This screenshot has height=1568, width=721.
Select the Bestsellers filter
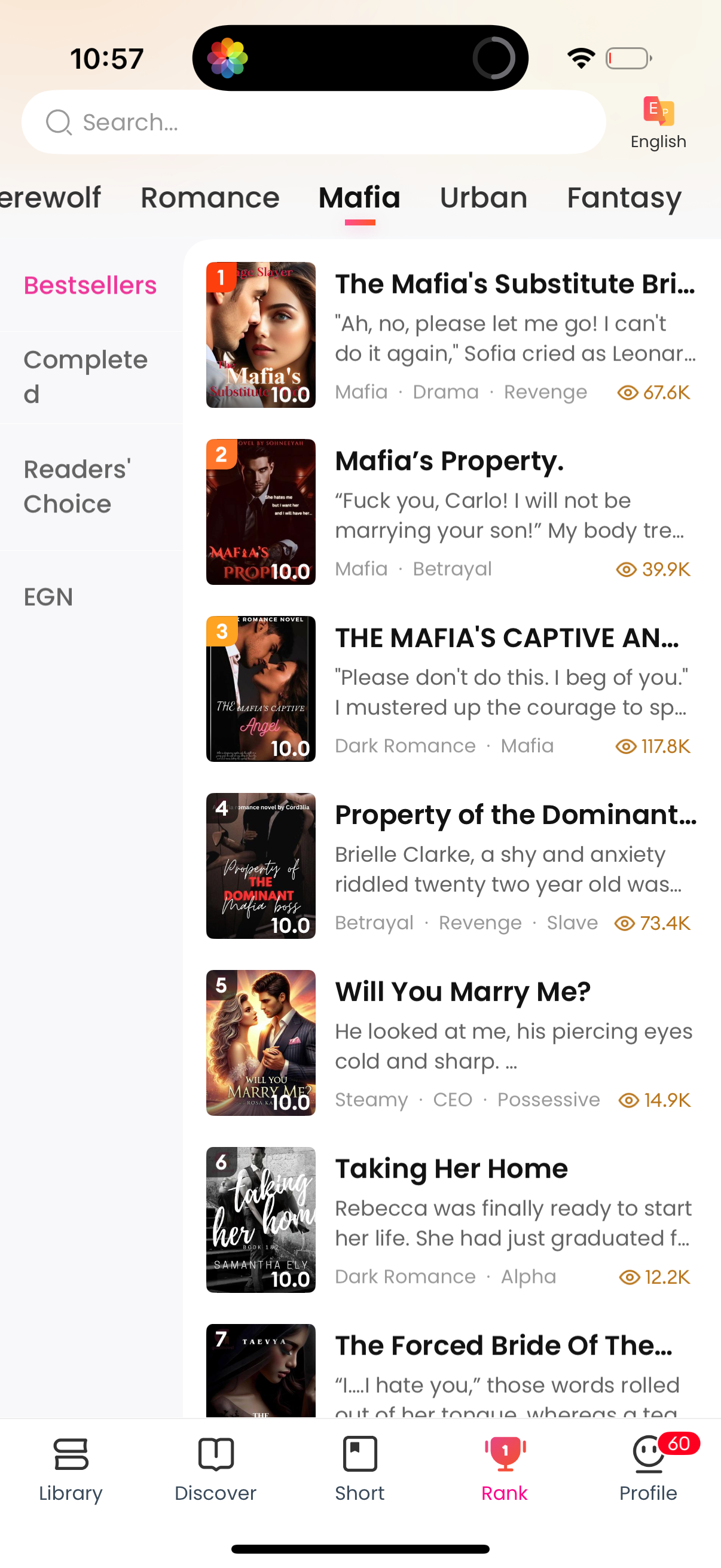point(90,284)
